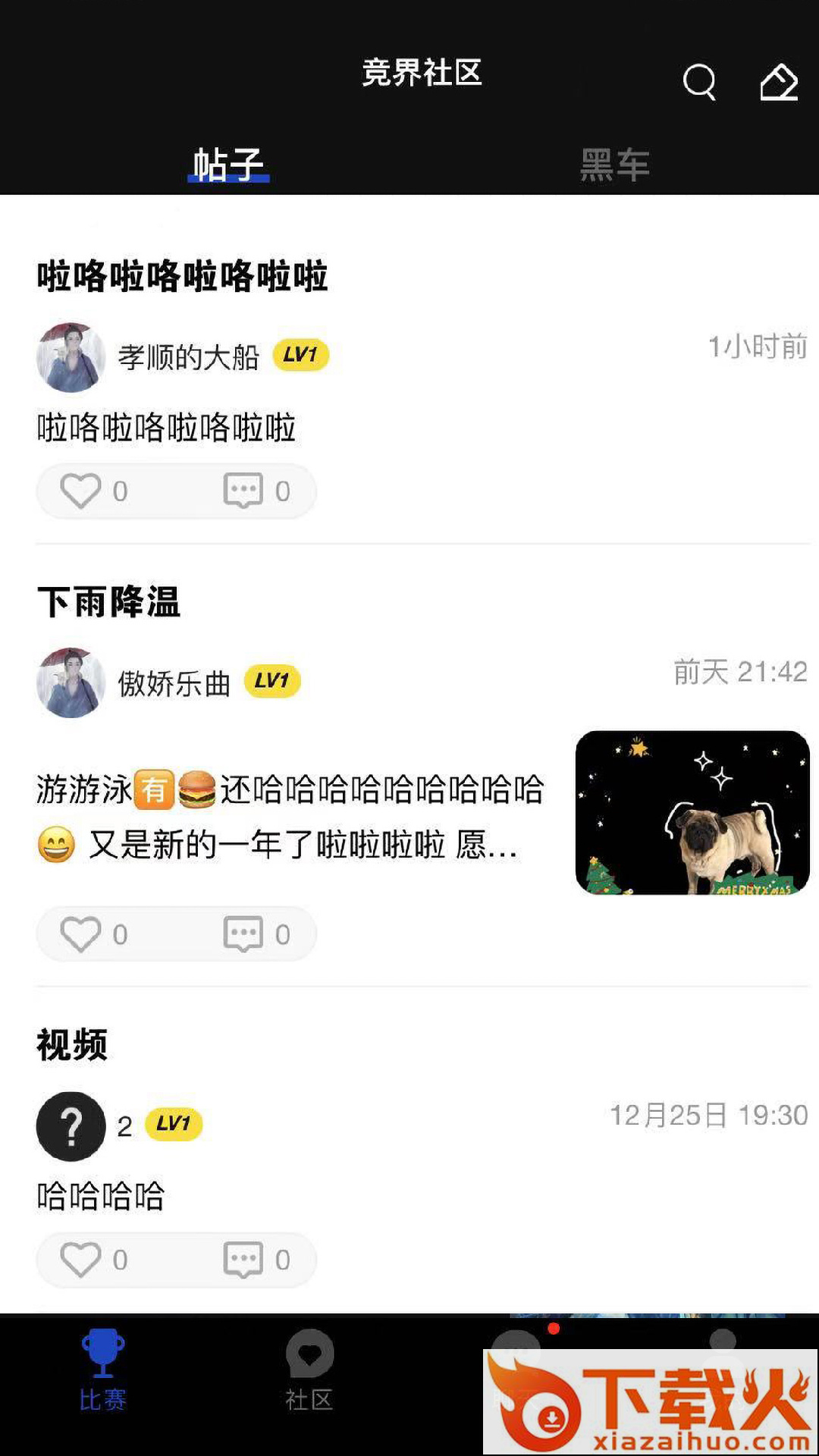Go to the 社区 bottom tab
The width and height of the screenshot is (819, 1456).
pyautogui.click(x=309, y=1370)
